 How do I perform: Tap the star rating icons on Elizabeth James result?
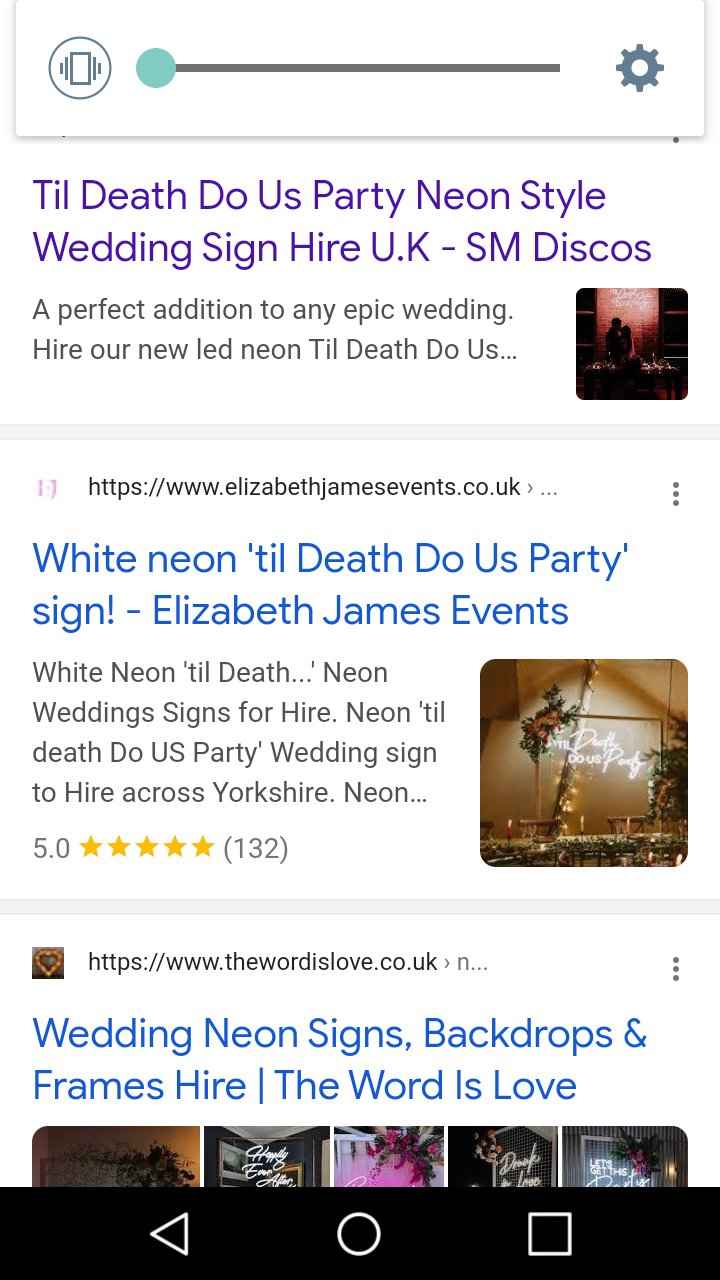145,846
